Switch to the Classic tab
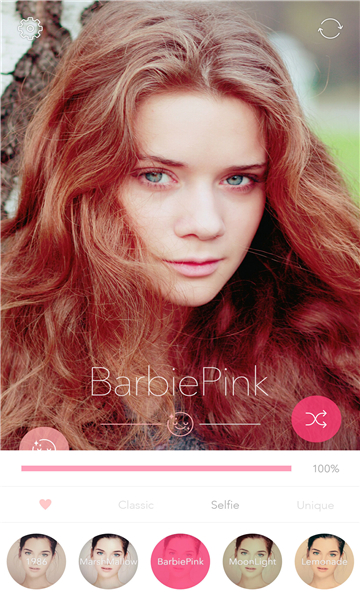The width and height of the screenshot is (360, 600). tap(136, 505)
